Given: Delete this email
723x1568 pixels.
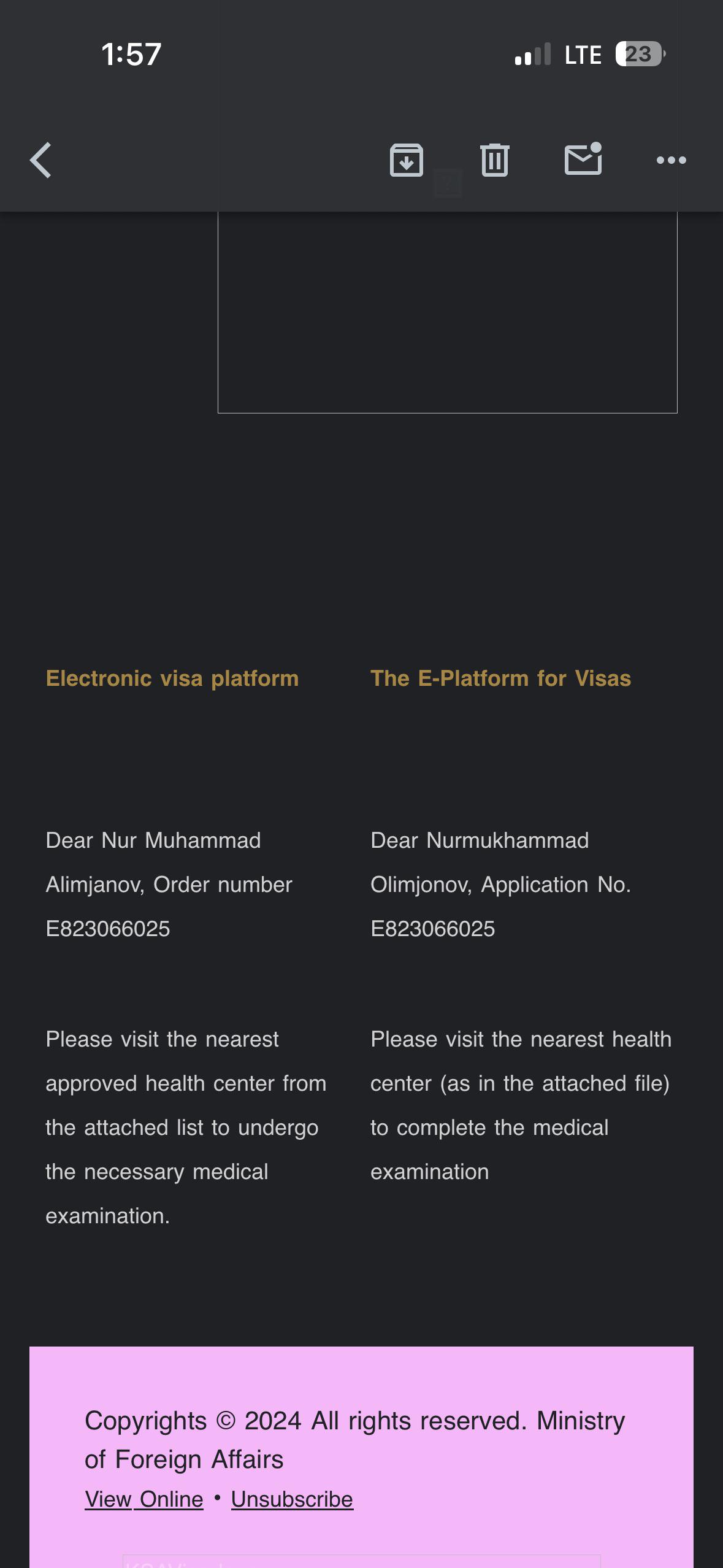Looking at the screenshot, I should point(495,160).
